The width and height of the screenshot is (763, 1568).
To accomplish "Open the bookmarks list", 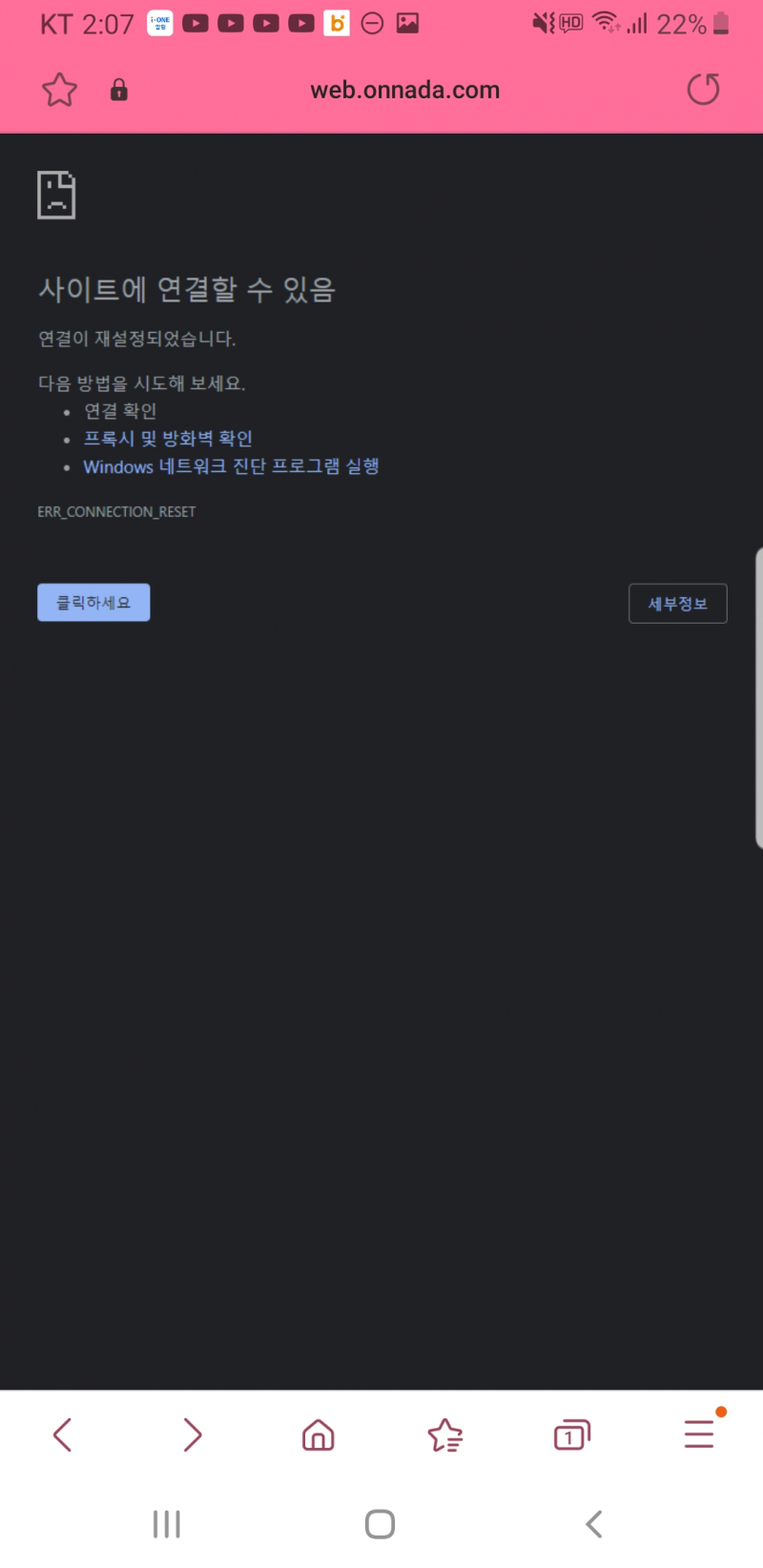I will 444,1434.
